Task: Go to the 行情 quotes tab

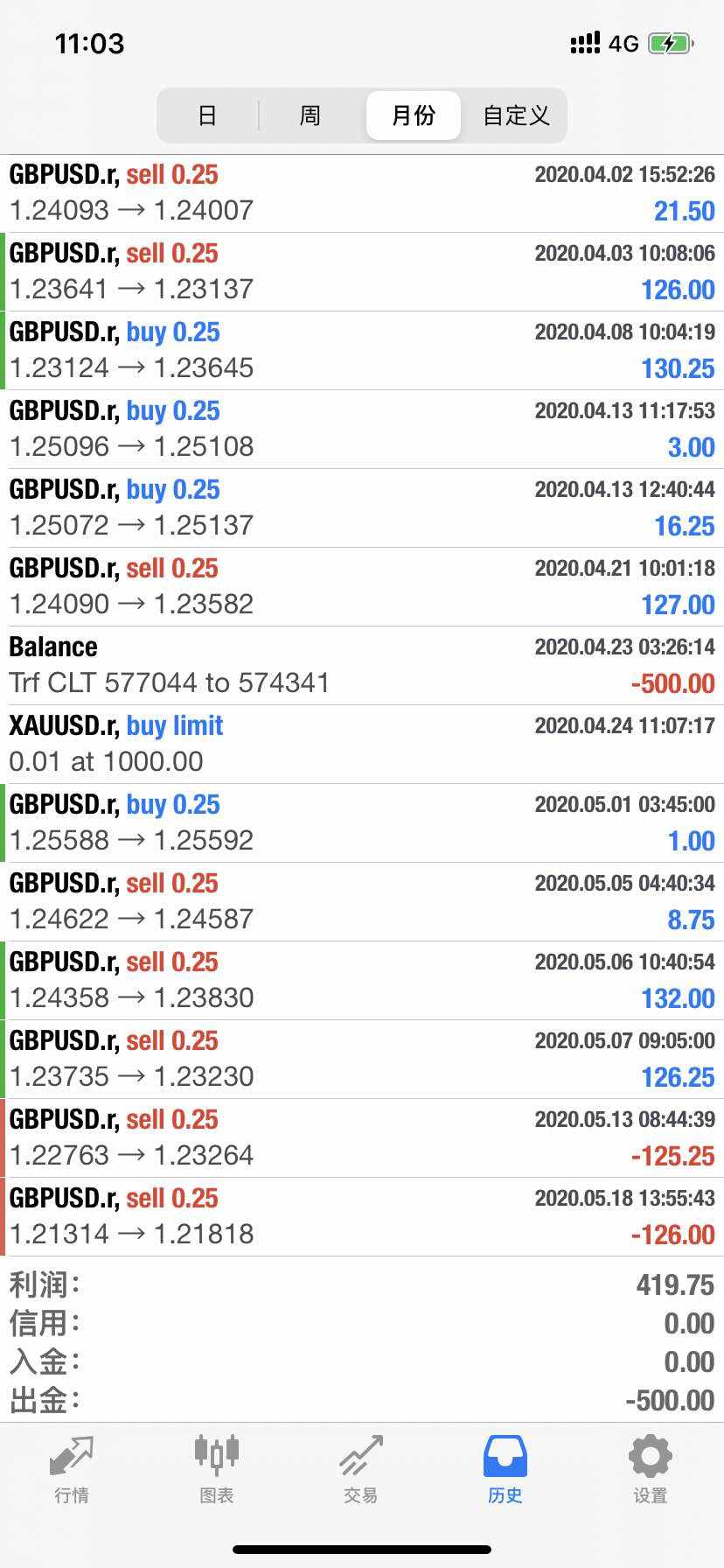Action: (x=72, y=1470)
